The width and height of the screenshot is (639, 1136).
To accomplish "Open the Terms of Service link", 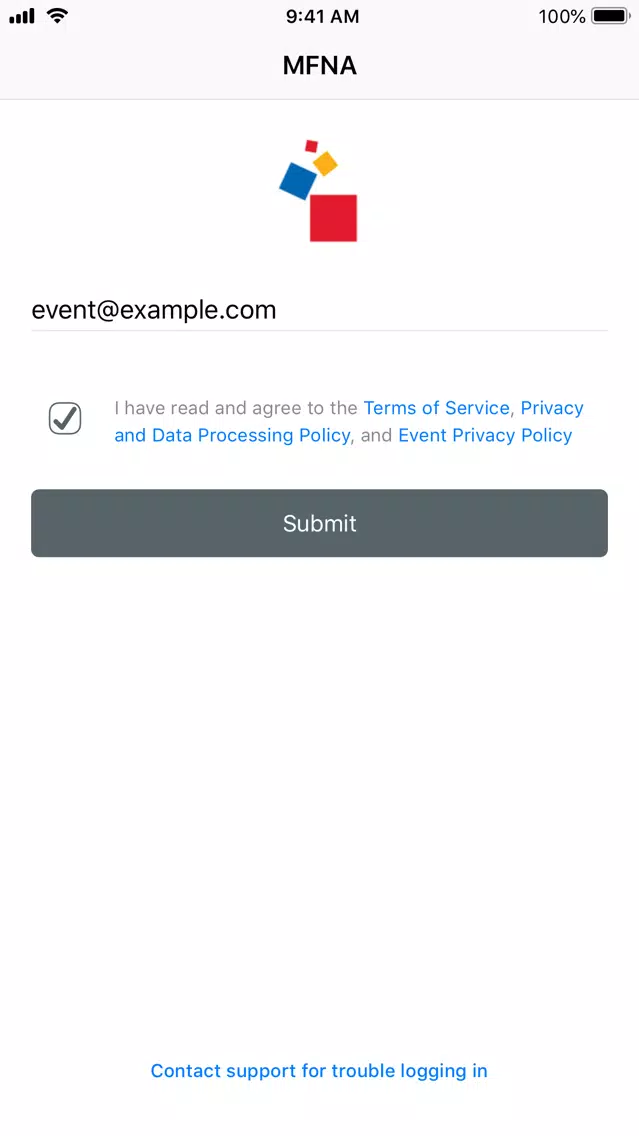I will pyautogui.click(x=436, y=408).
